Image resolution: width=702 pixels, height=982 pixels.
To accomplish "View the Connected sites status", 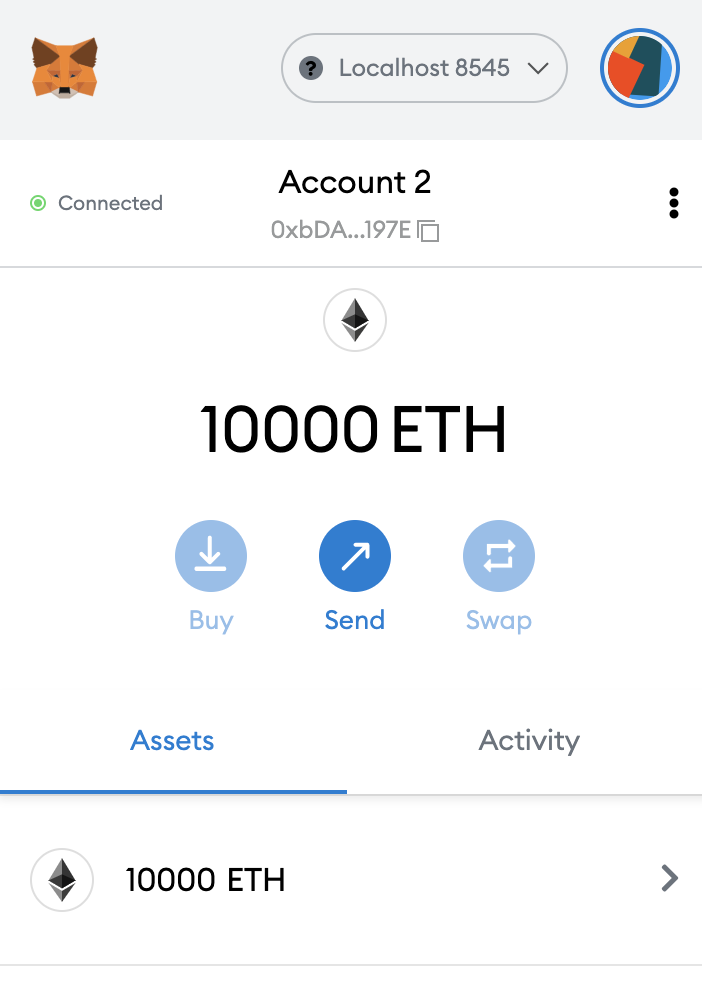I will click(x=97, y=203).
